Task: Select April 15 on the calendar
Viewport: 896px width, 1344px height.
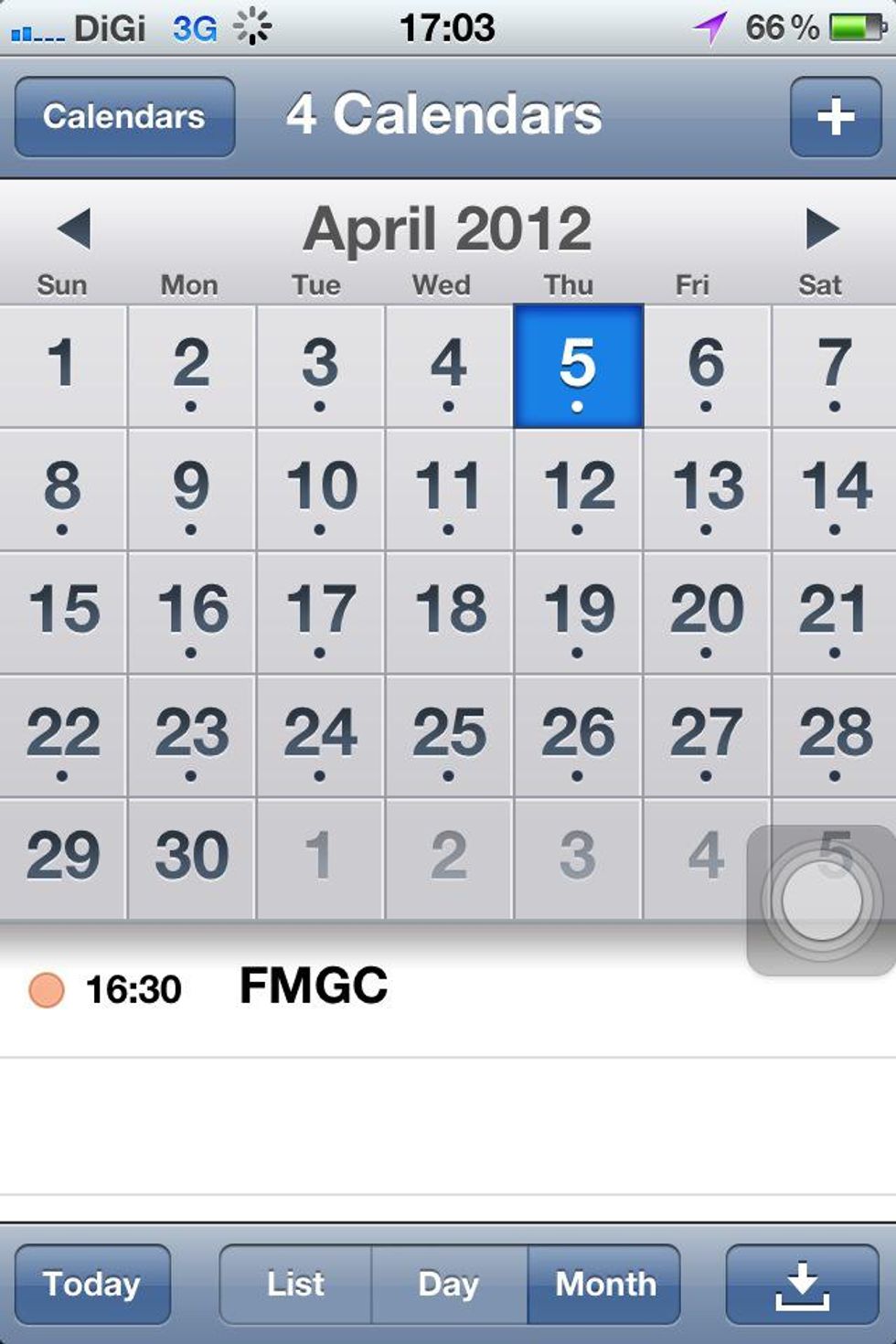Action: tap(62, 613)
